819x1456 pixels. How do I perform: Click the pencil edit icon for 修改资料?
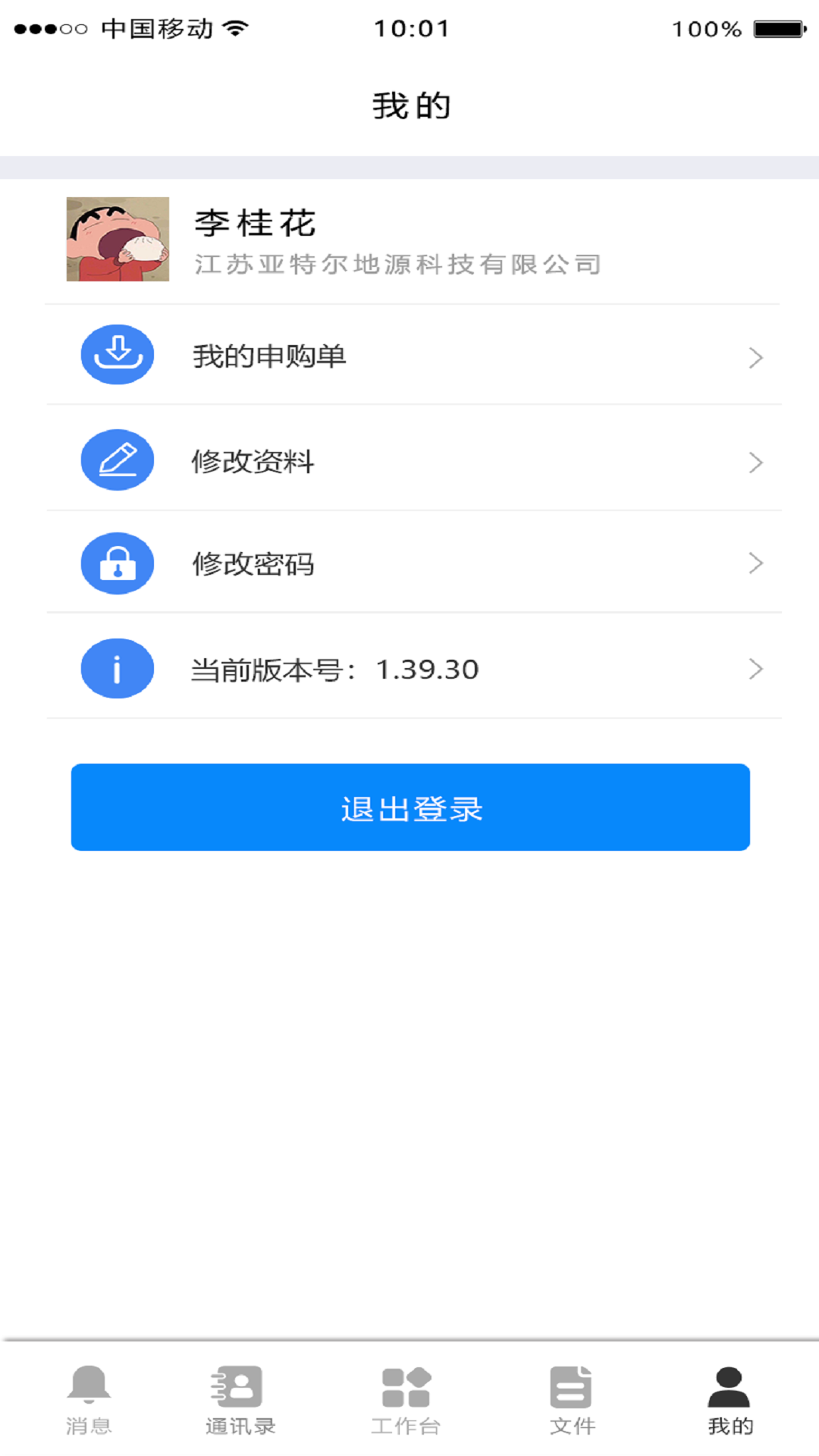117,459
